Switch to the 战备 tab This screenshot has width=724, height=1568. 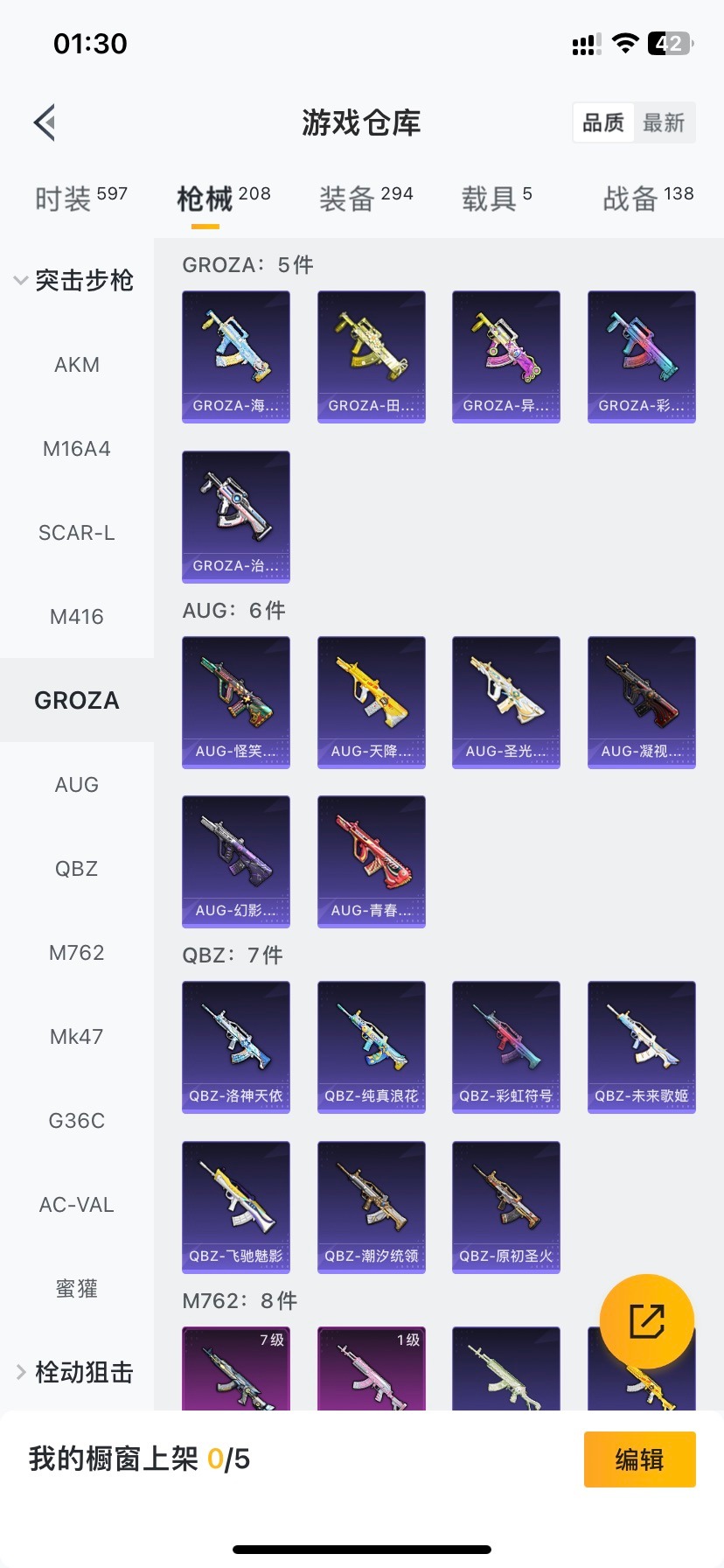(x=647, y=199)
